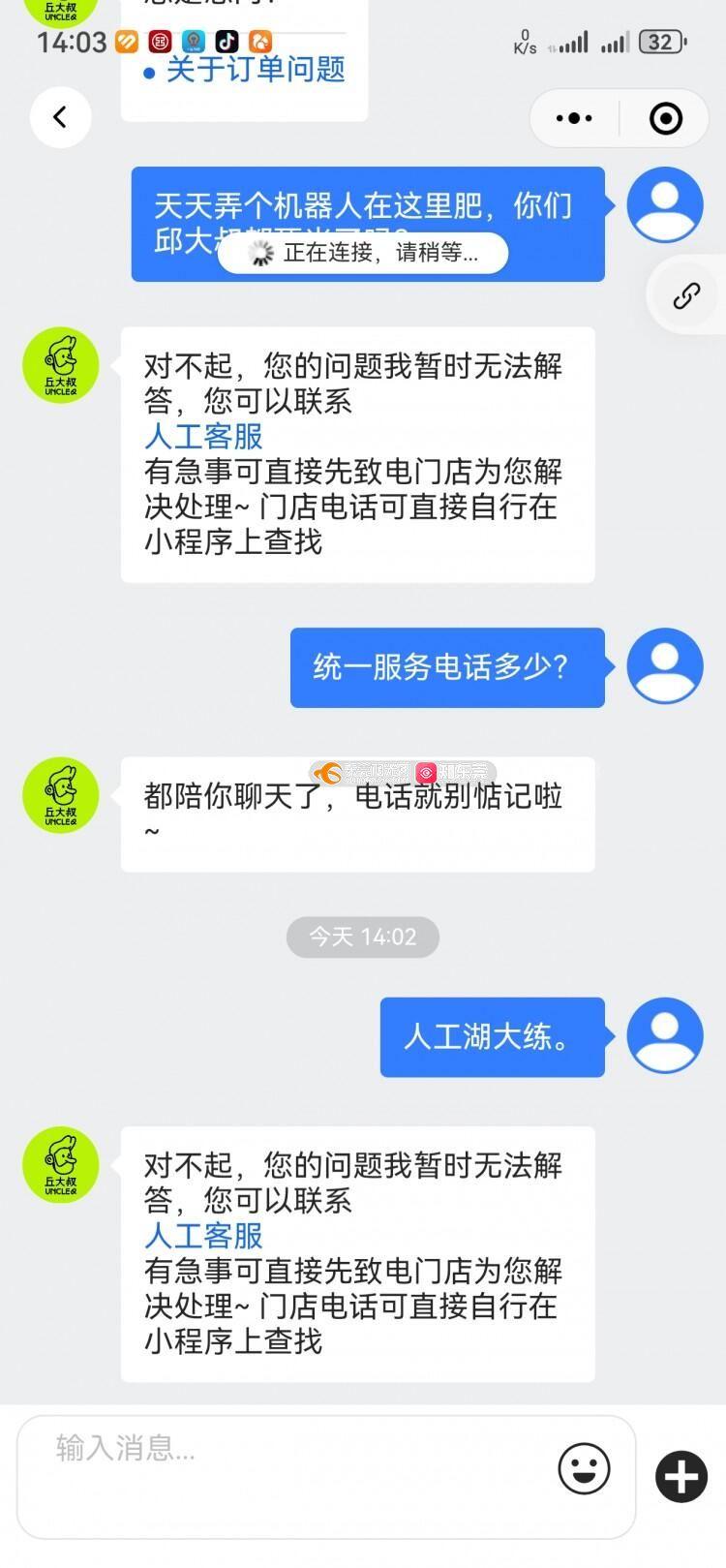Open the plus attachment menu
The image size is (726, 1568).
click(681, 1476)
